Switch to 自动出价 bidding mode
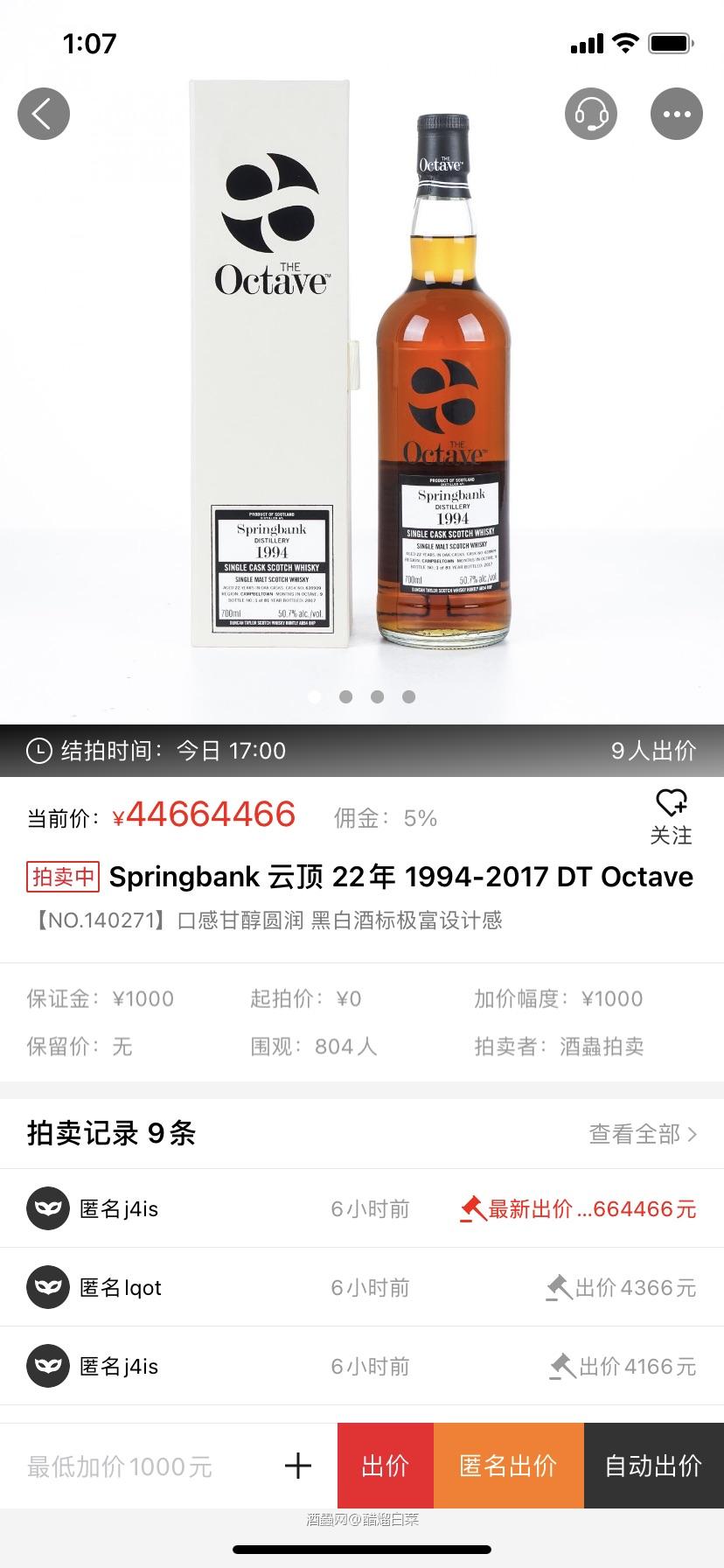Image resolution: width=724 pixels, height=1568 pixels. pyautogui.click(x=653, y=1466)
